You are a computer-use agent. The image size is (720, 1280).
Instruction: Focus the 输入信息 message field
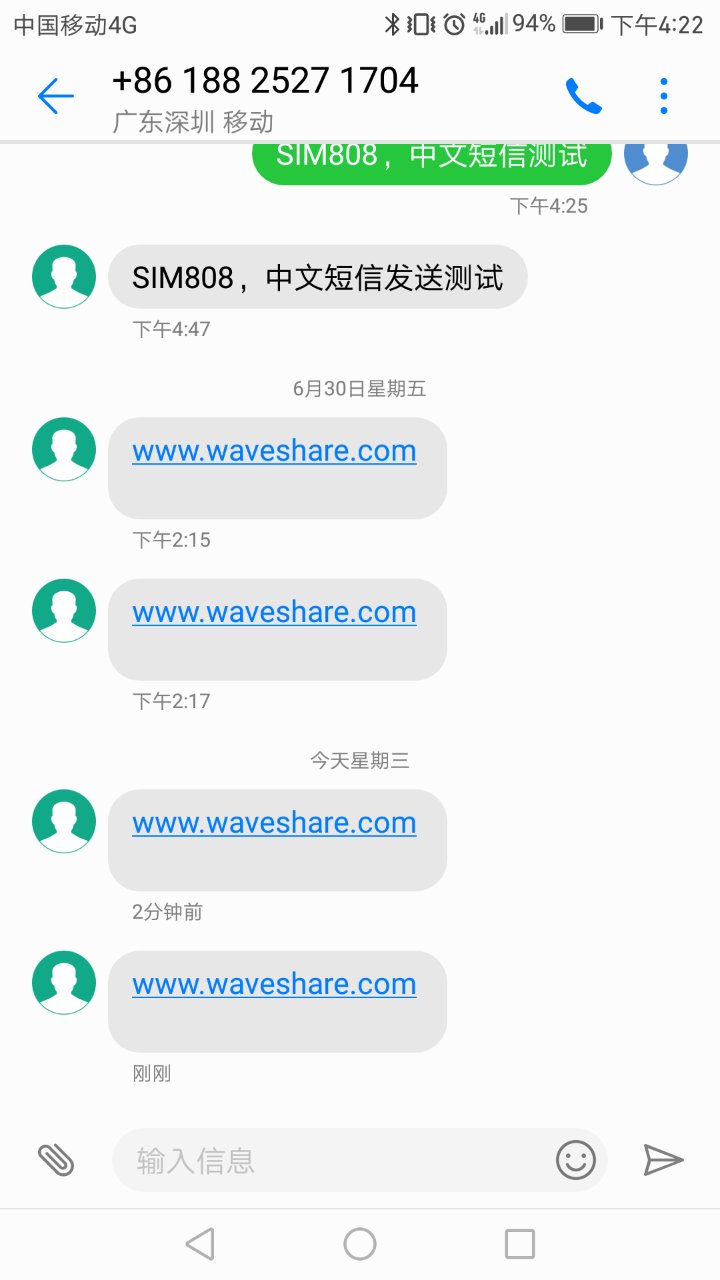tap(333, 1160)
